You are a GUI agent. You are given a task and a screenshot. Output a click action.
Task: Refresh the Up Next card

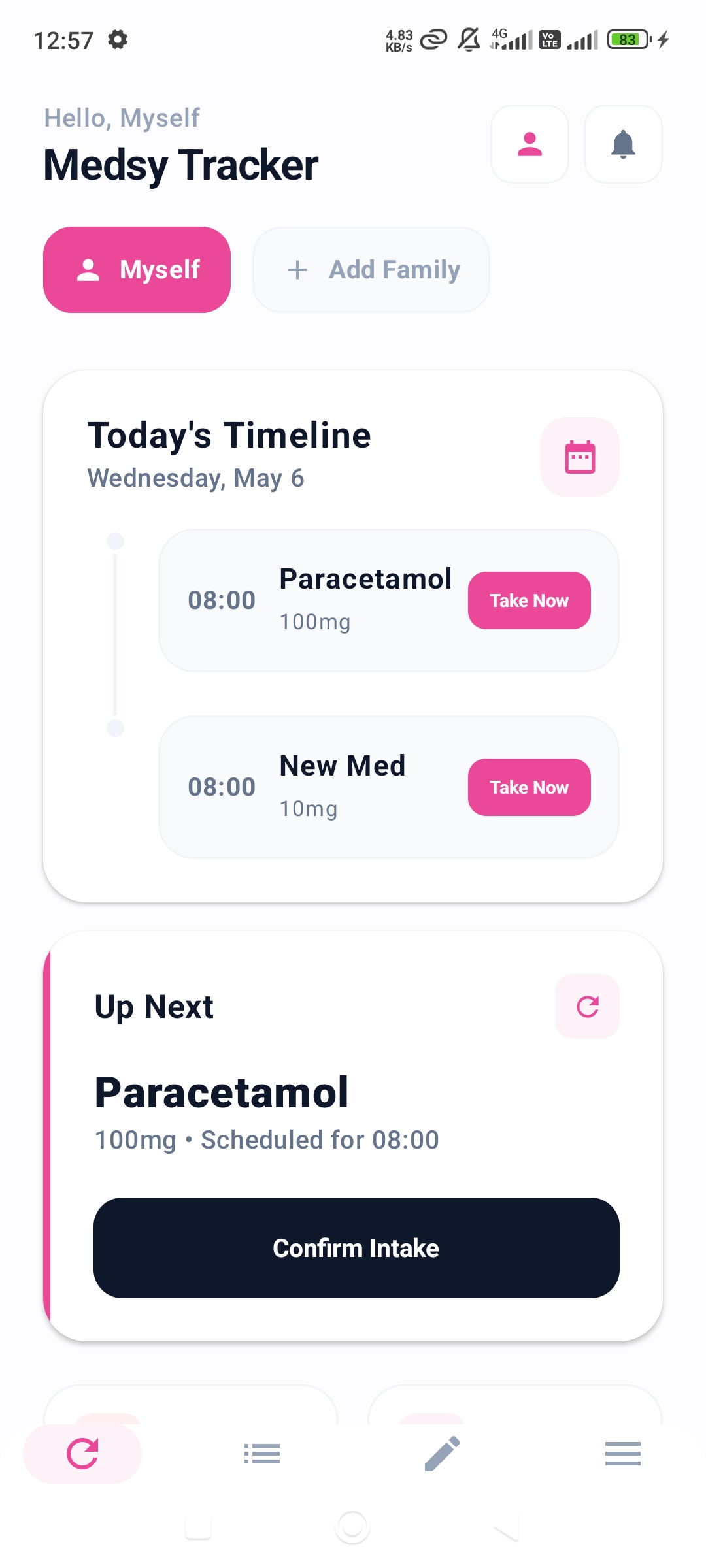coord(587,1006)
